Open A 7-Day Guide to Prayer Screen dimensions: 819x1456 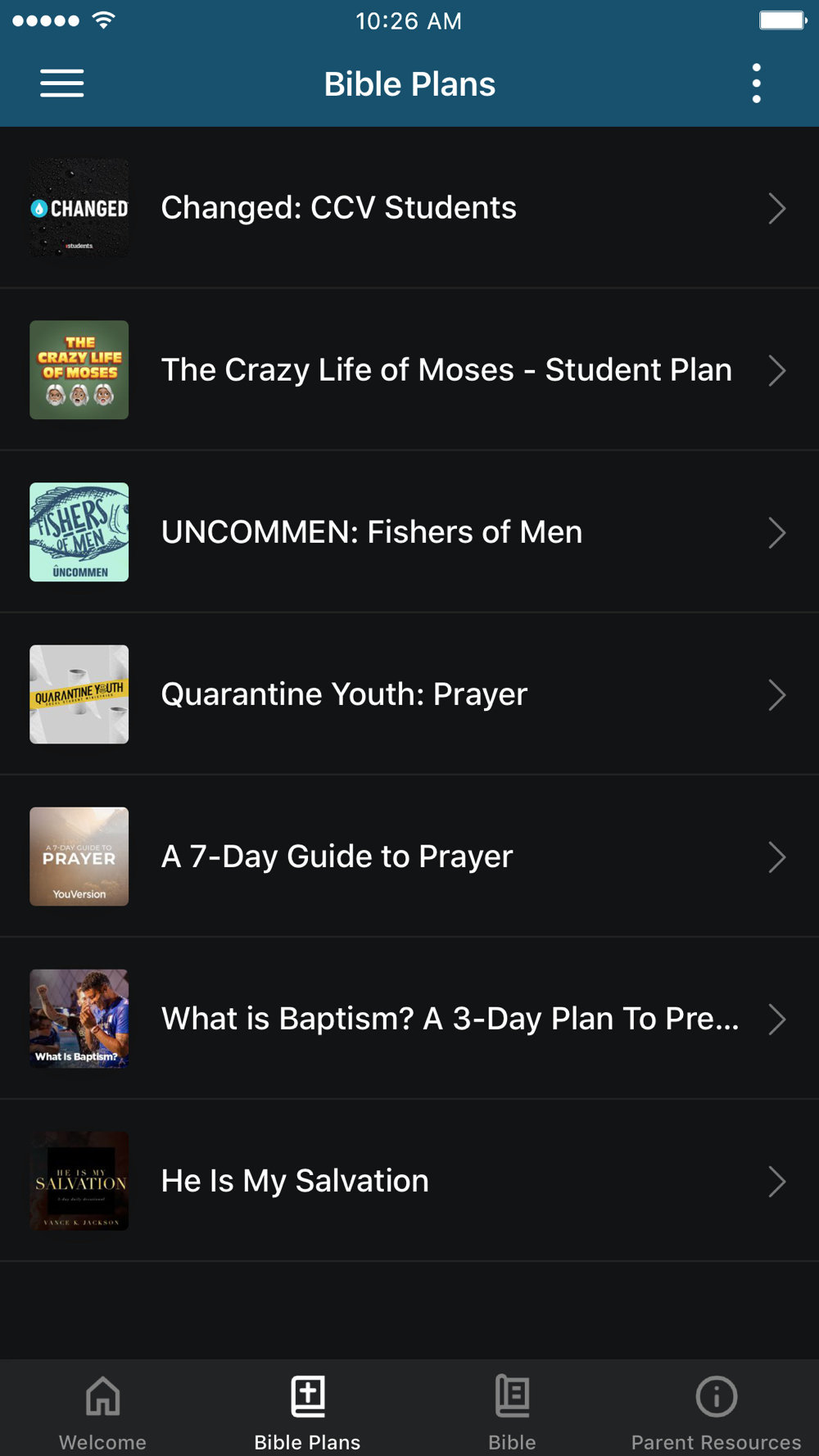point(409,857)
